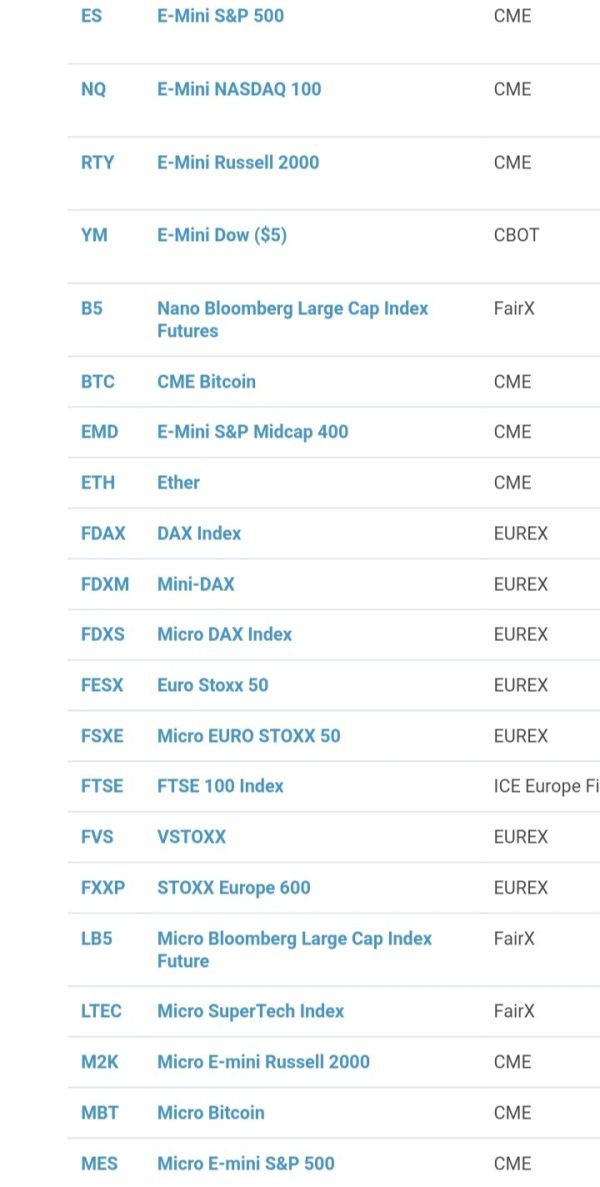
Task: Tap the NQ symbol link
Action: [93, 89]
